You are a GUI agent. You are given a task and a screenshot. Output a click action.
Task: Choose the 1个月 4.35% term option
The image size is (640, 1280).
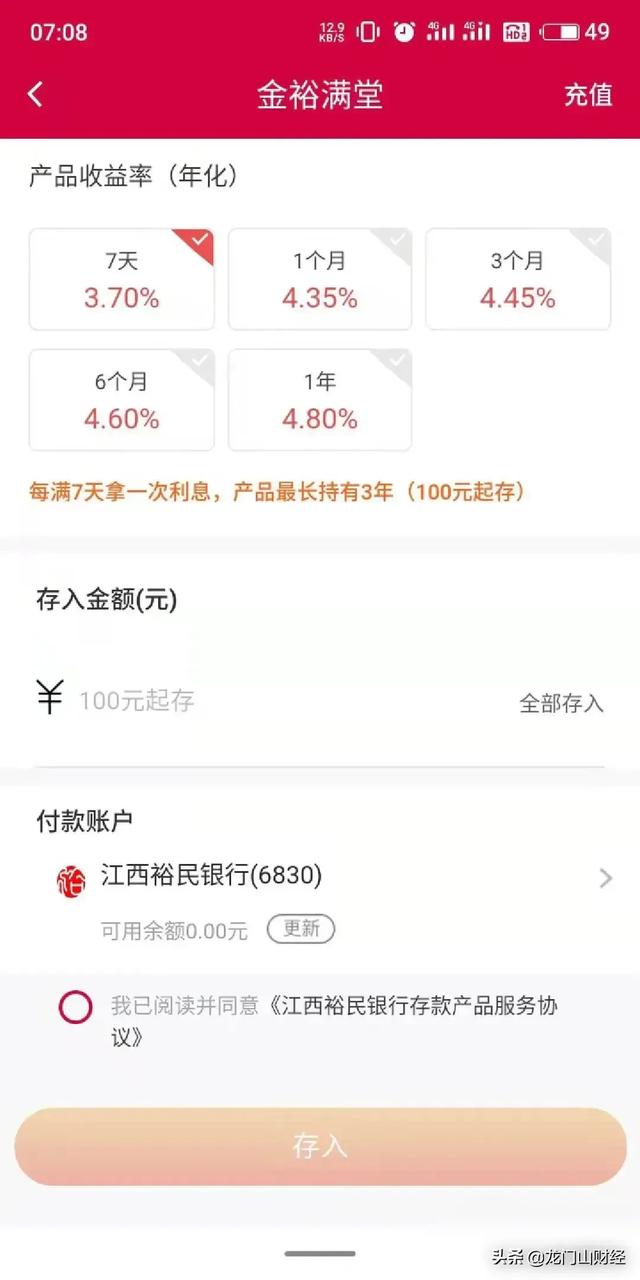(320, 280)
